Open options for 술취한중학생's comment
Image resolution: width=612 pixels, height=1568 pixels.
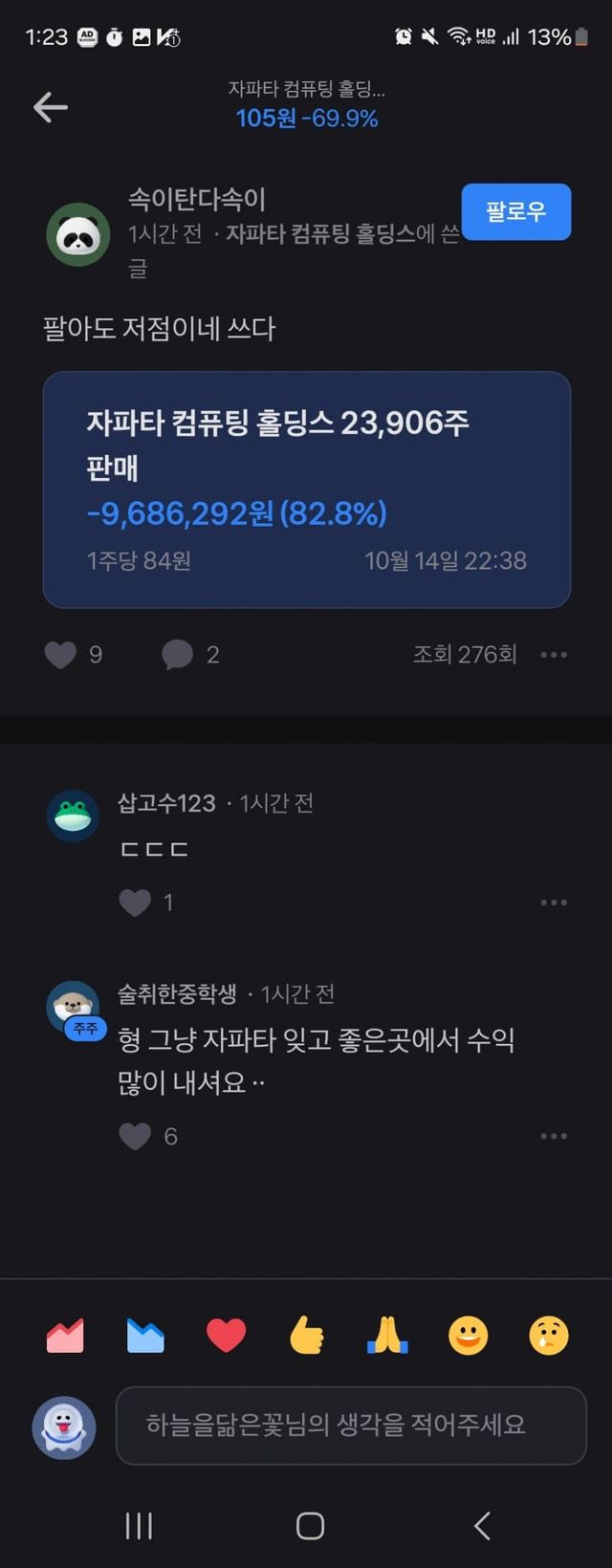click(x=554, y=1136)
